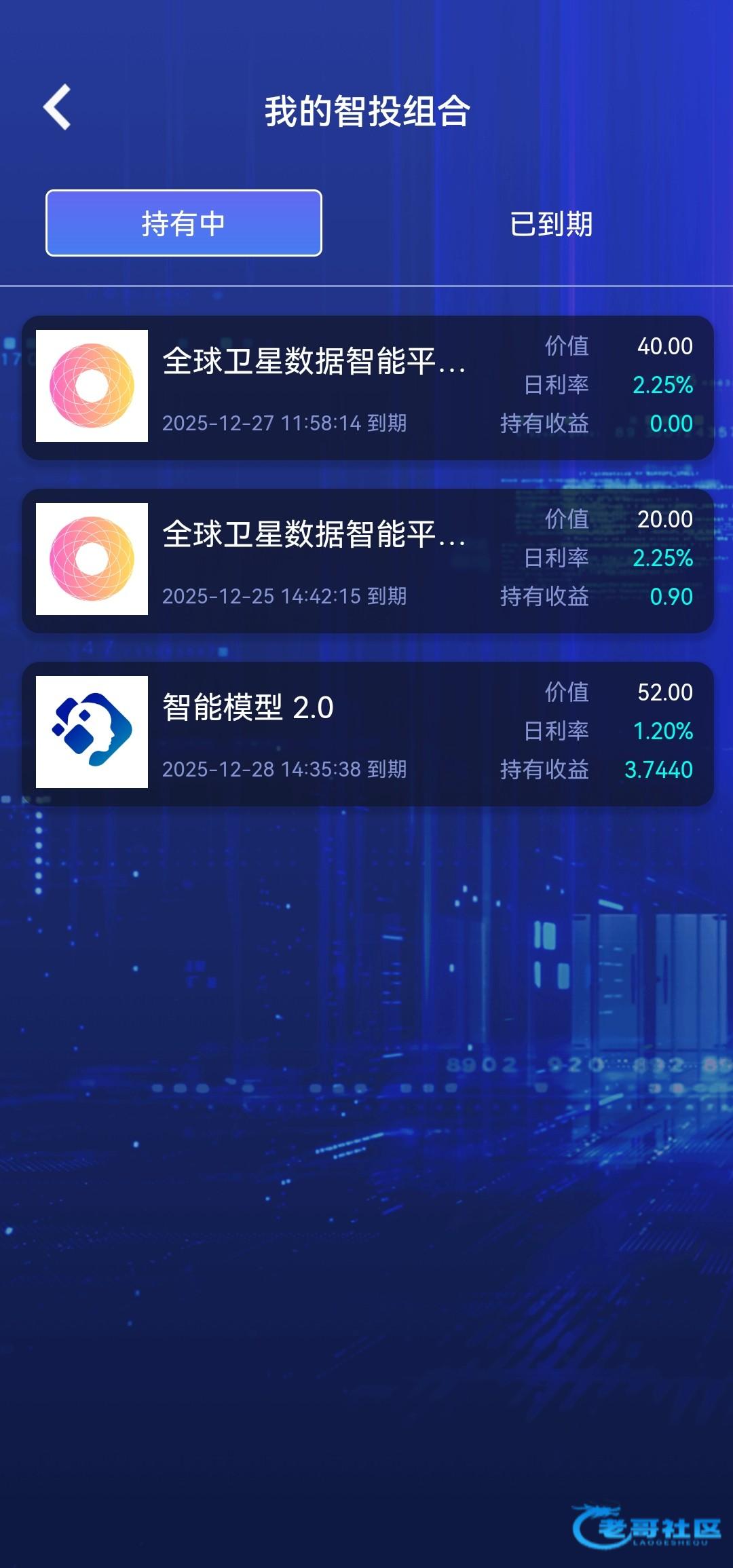Switch to the 已到期 tab
733x1568 pixels.
(550, 224)
